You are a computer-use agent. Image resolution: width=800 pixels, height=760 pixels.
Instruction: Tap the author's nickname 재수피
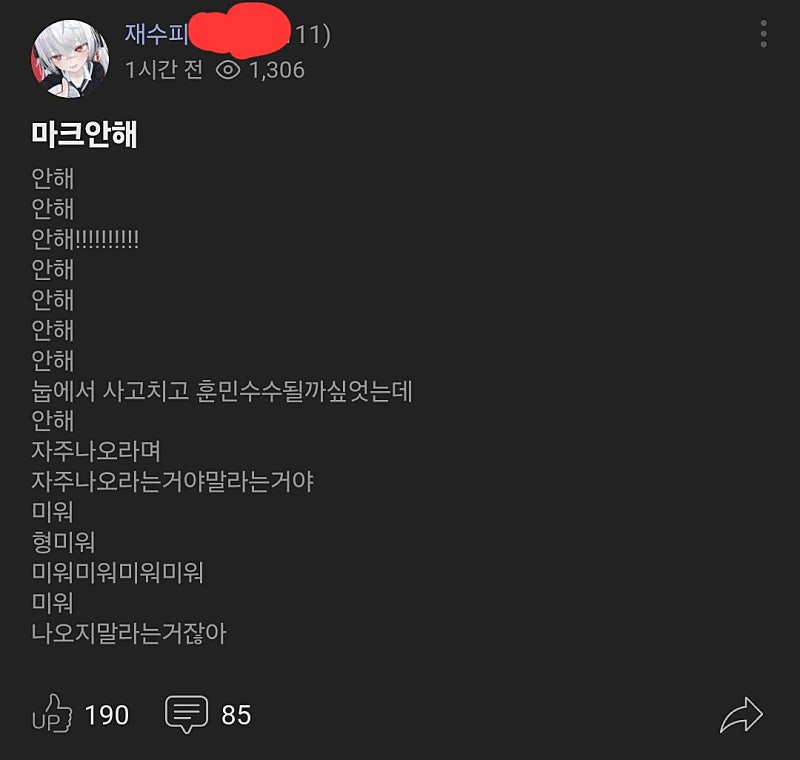click(x=155, y=33)
